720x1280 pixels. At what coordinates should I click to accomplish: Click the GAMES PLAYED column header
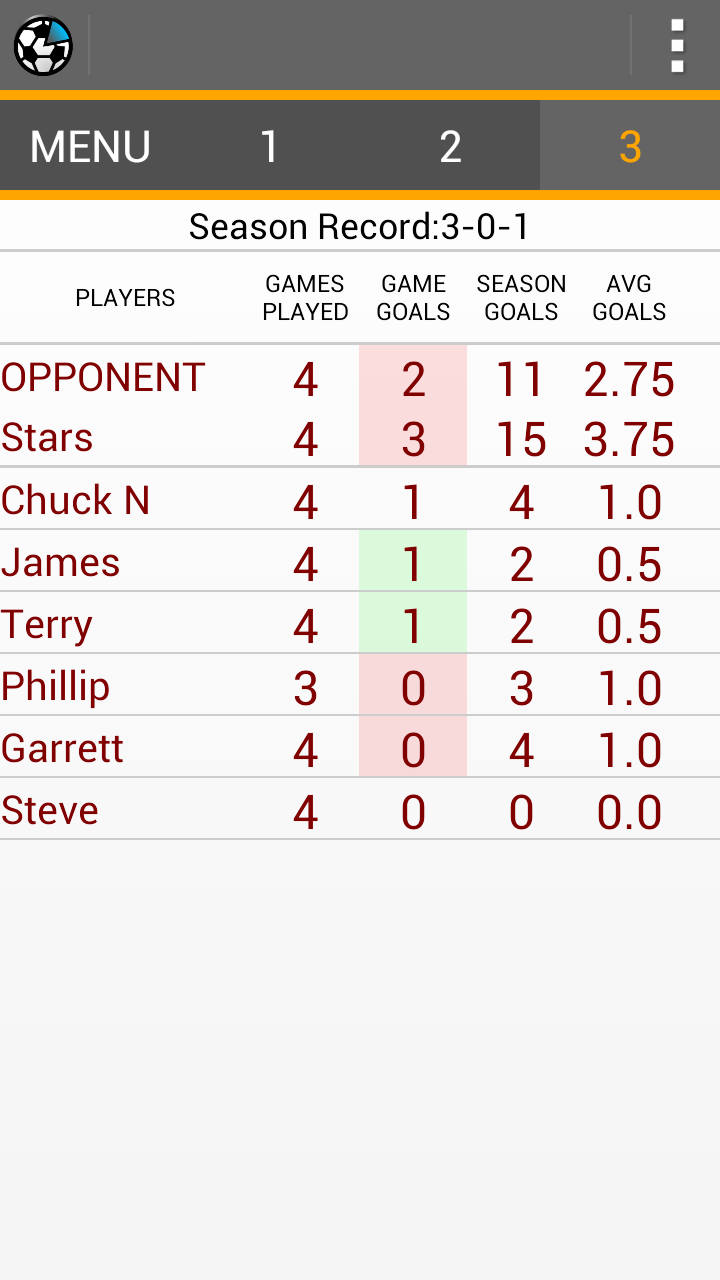(304, 297)
